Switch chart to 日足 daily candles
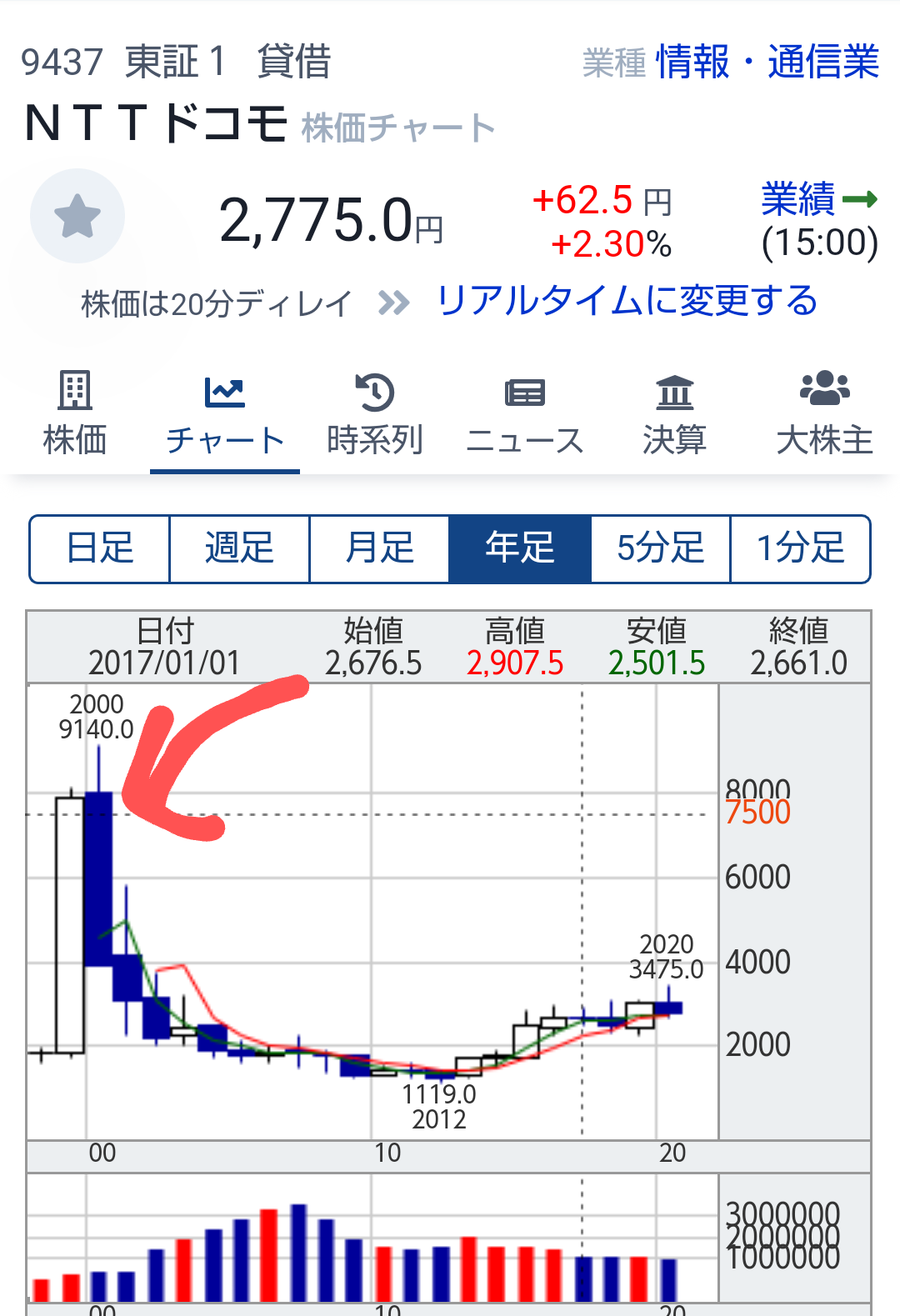 coord(100,548)
